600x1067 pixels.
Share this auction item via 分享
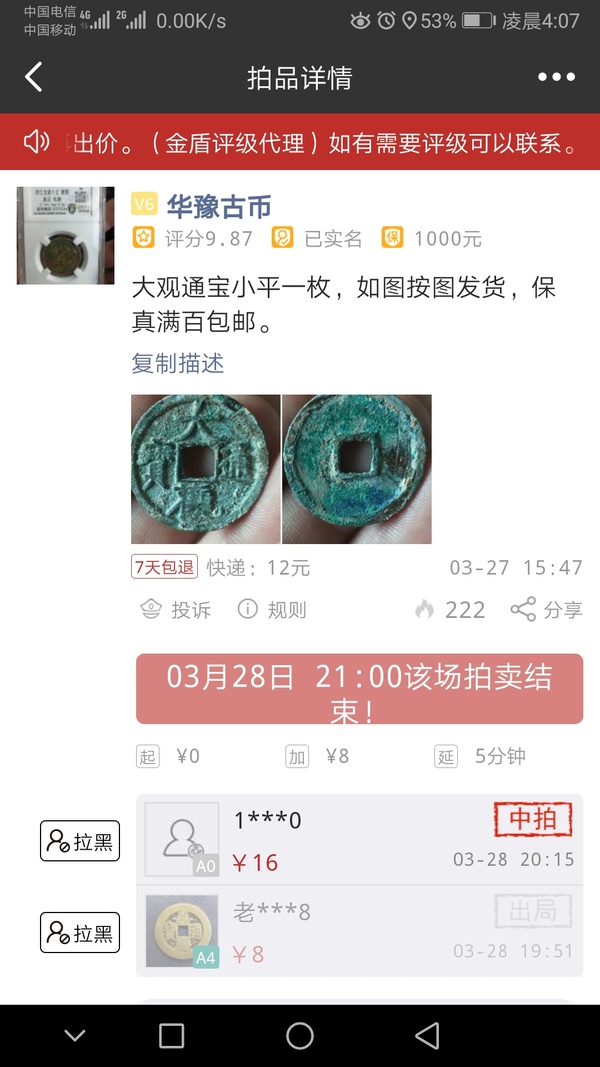click(547, 609)
